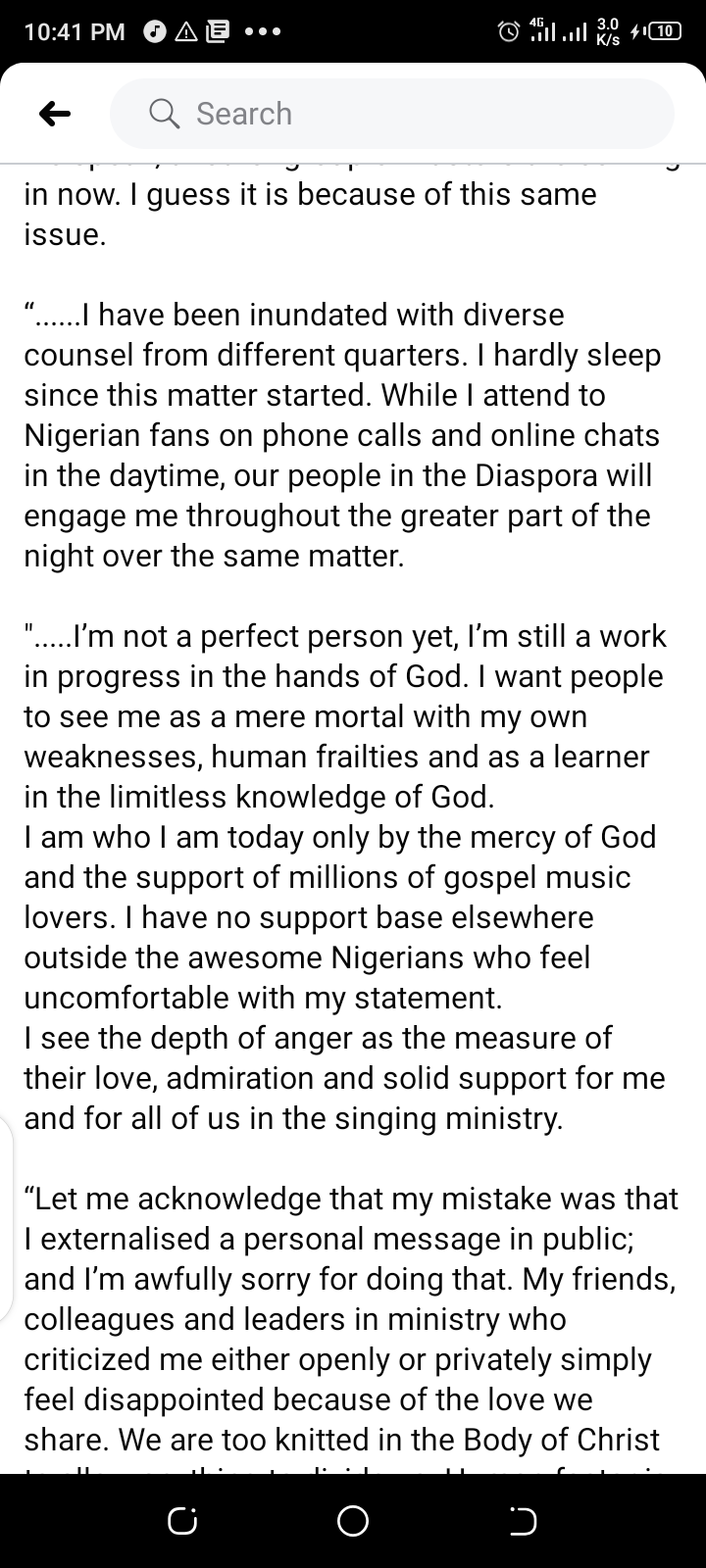Tap the system home button
The image size is (706, 1568).
[353, 1521]
